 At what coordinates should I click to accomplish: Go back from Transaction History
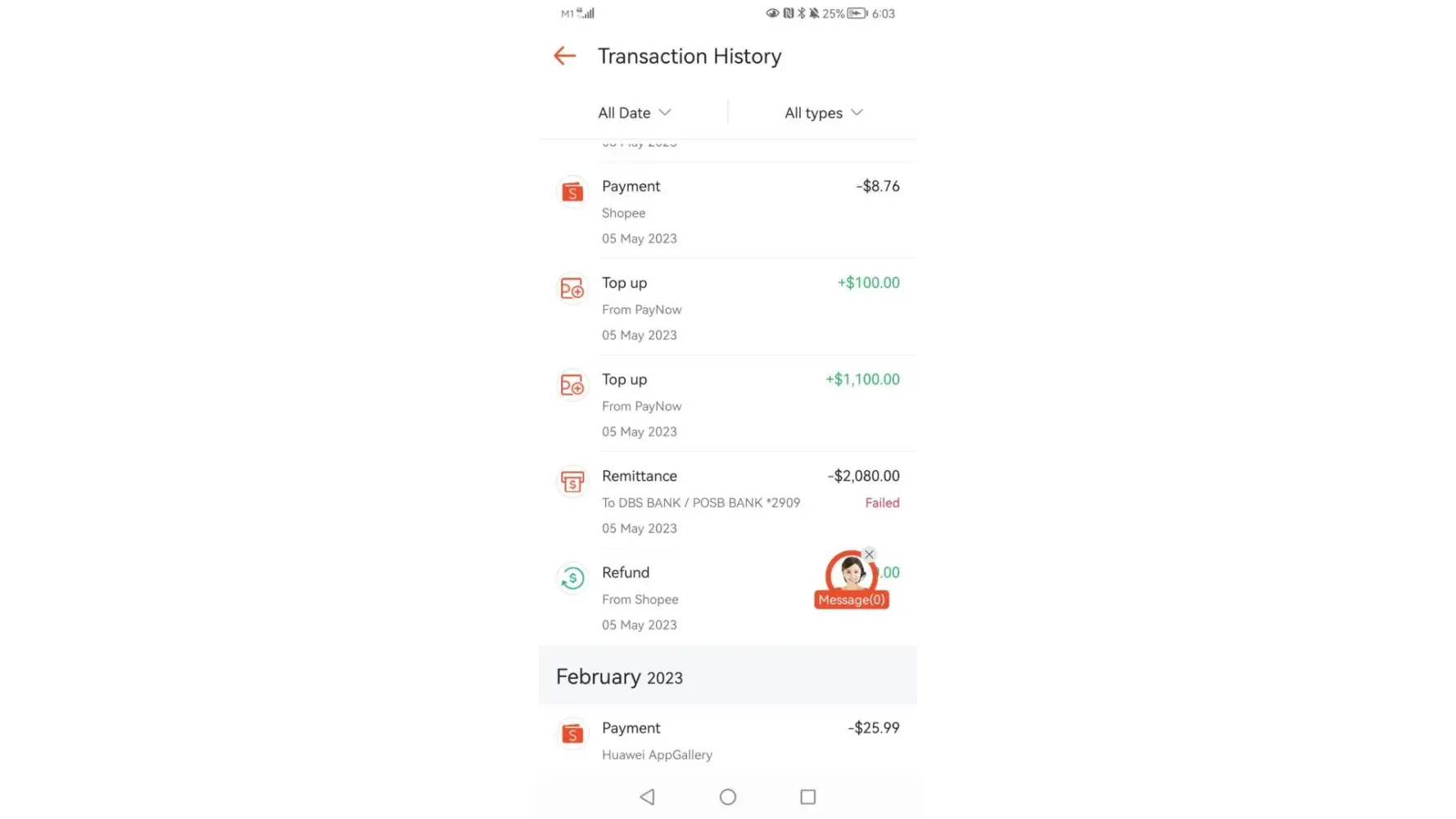564,56
